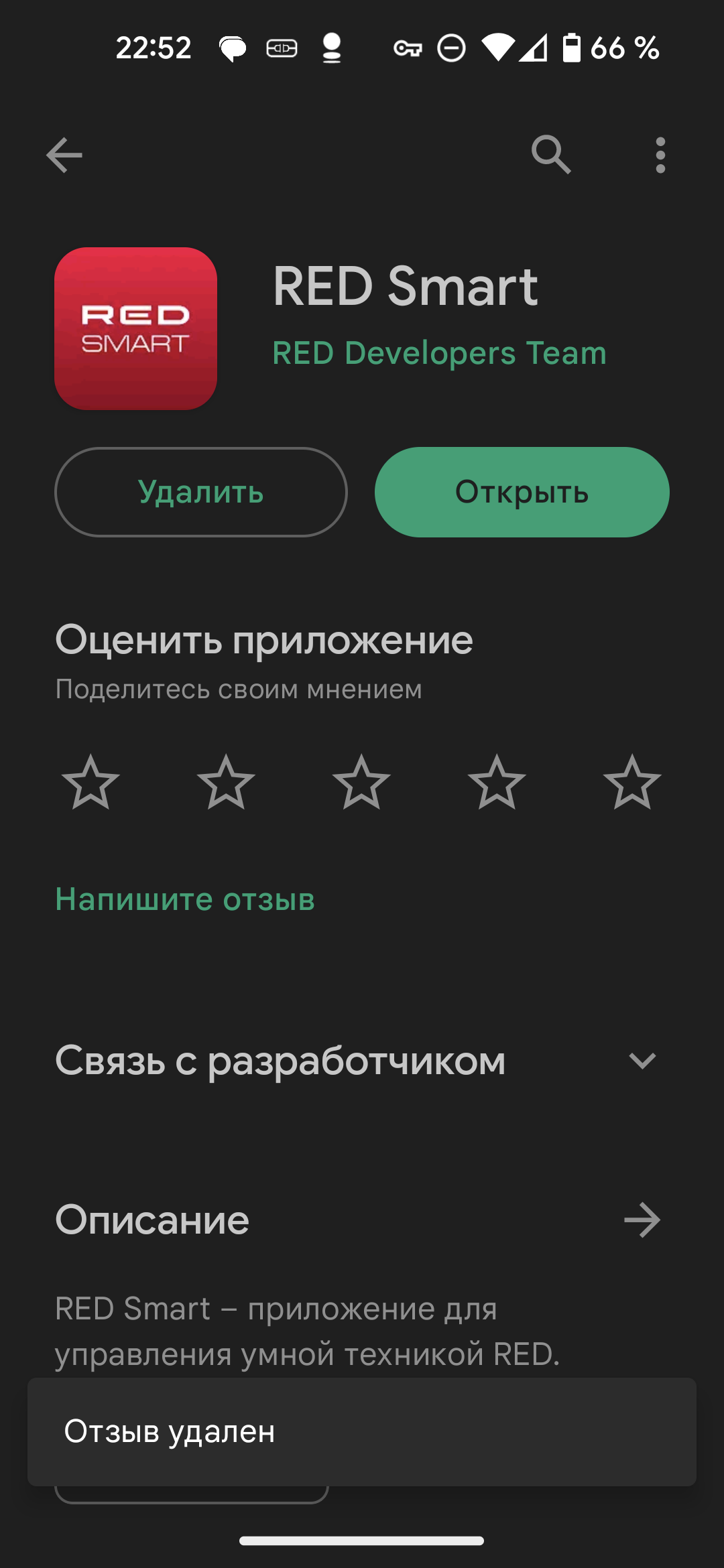Screen dimensions: 724x1568
Task: Open RED Smart with Открыть button
Action: [522, 492]
